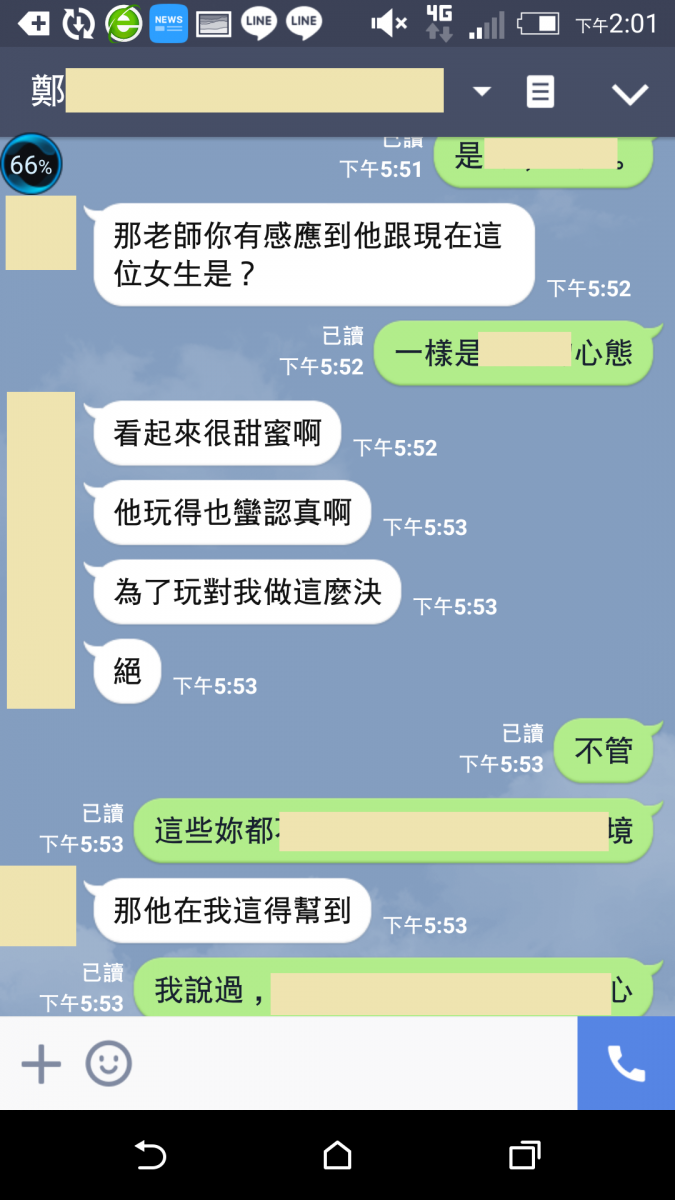Go to home screen via home button
675x1200 pixels.
pyautogui.click(x=338, y=1156)
